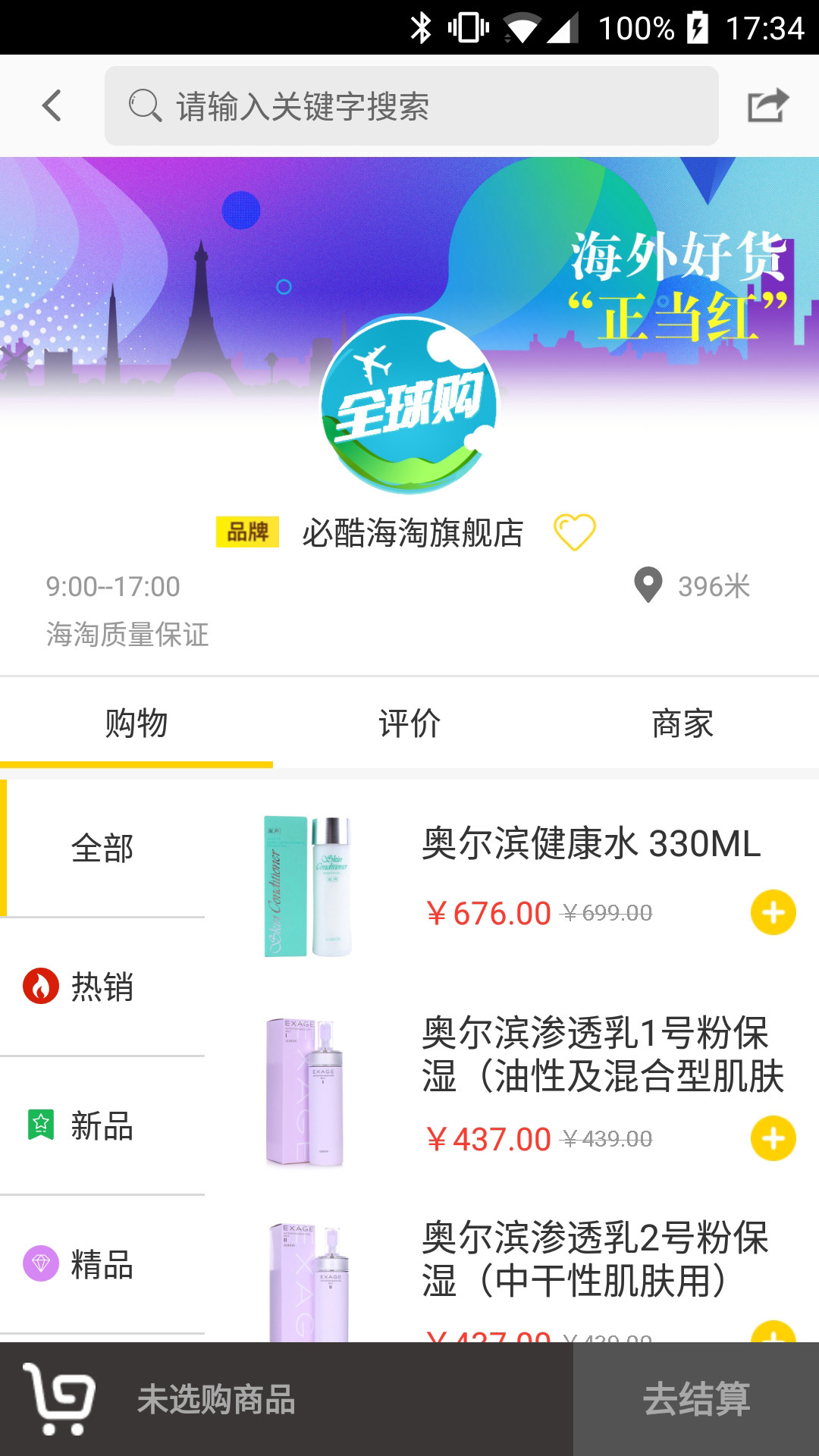Open the 热销 category
This screenshot has height=1456, width=819.
pos(103,987)
